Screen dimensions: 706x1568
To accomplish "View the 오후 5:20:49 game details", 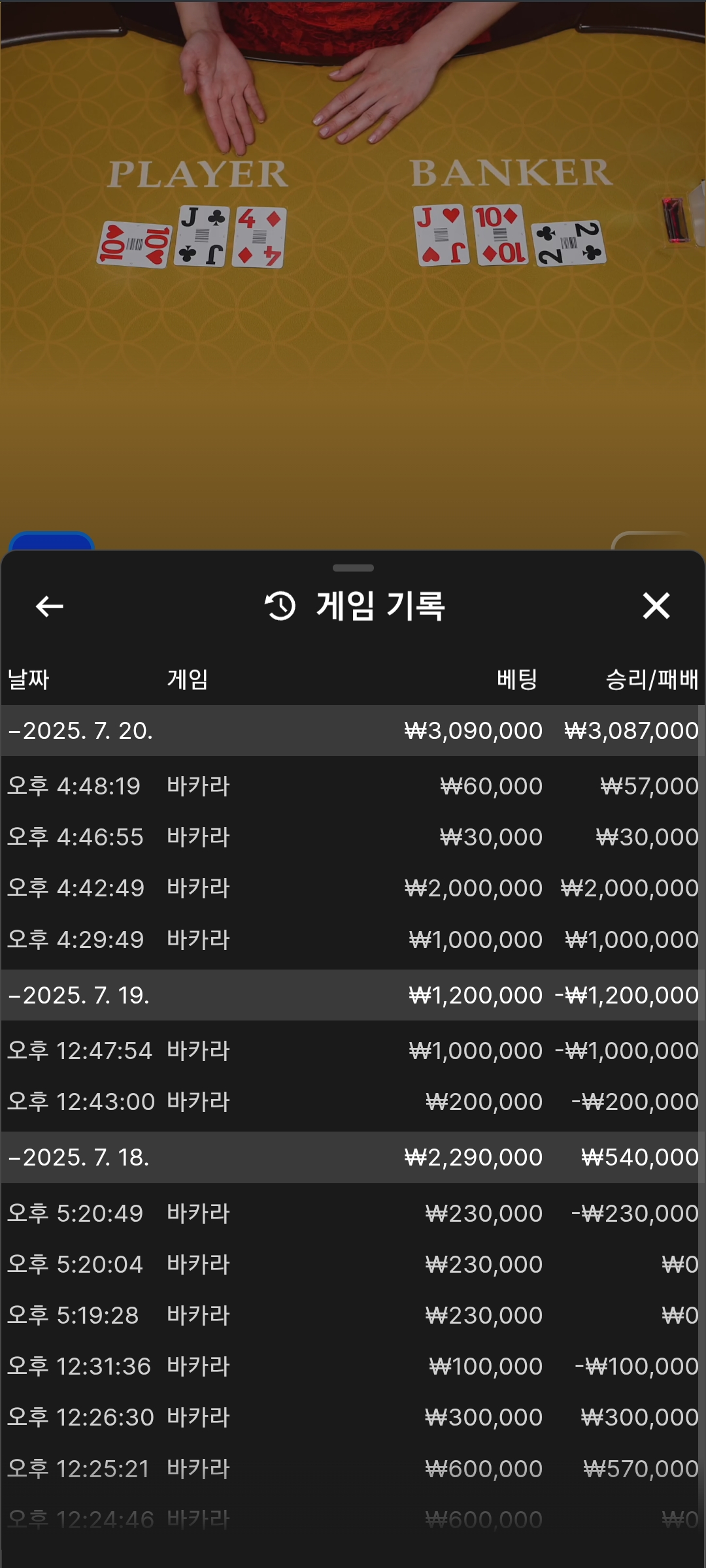I will [x=353, y=1213].
